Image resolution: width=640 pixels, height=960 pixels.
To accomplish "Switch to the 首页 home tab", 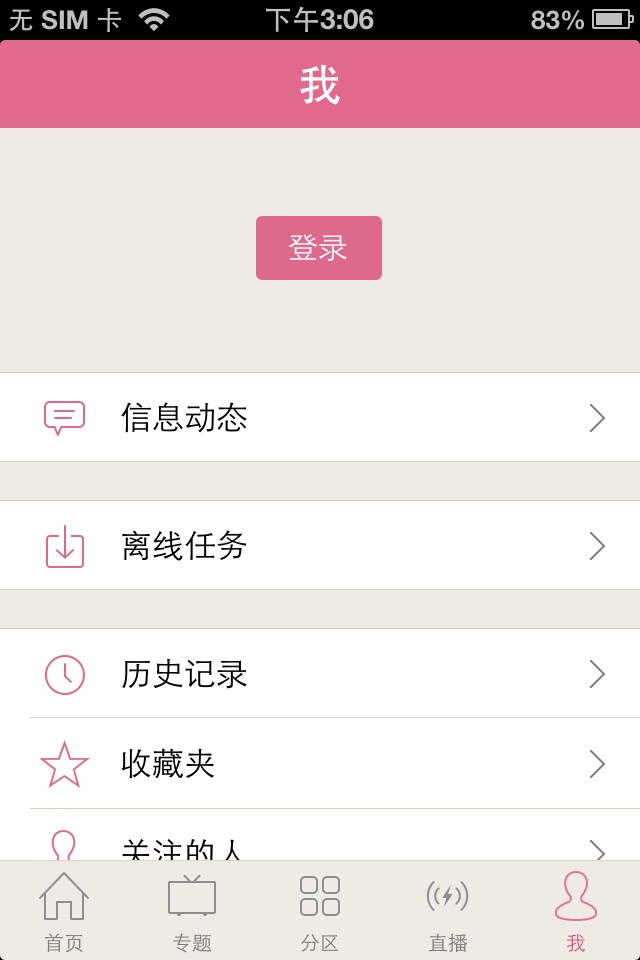I will (64, 912).
